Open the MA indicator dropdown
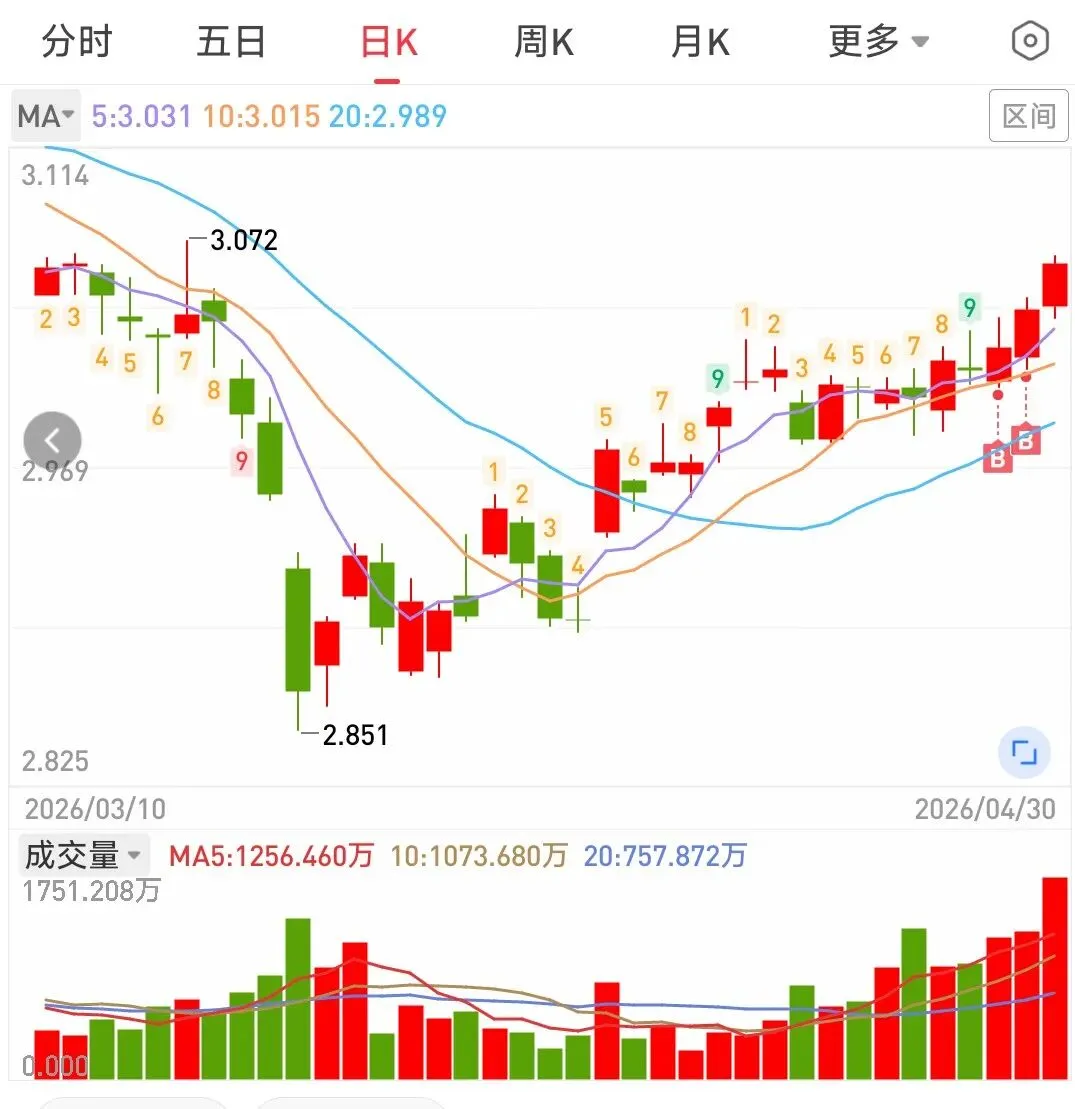Viewport: 1075px width, 1109px height. (45, 116)
